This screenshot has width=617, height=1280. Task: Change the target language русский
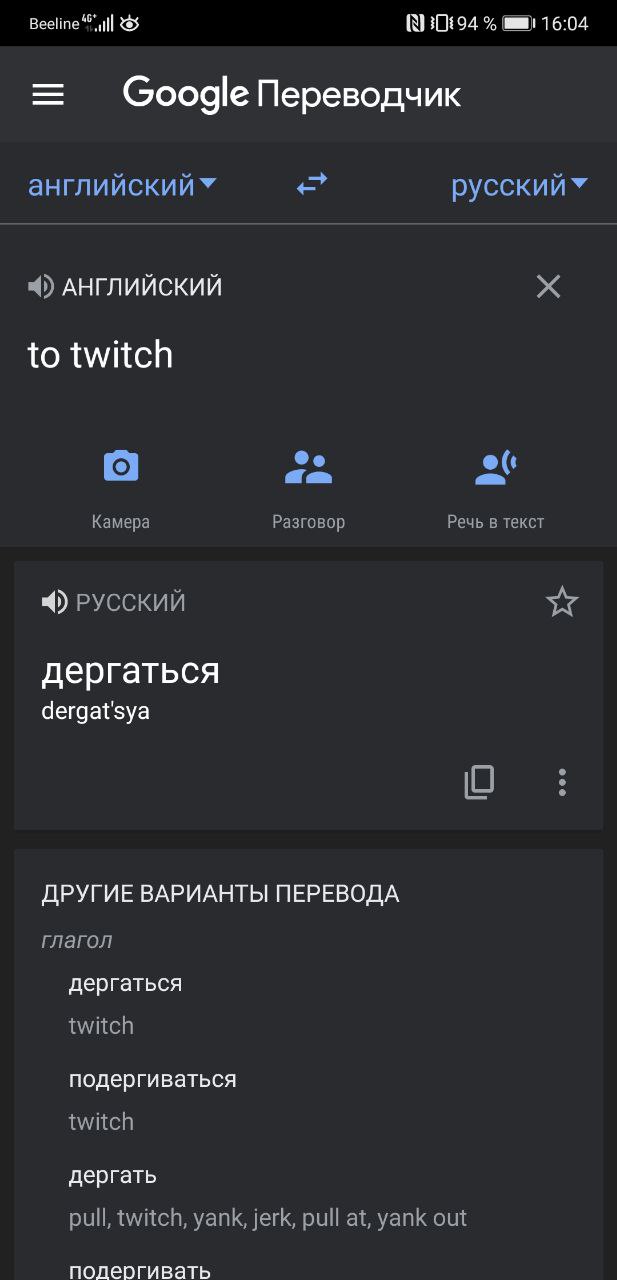coord(519,185)
